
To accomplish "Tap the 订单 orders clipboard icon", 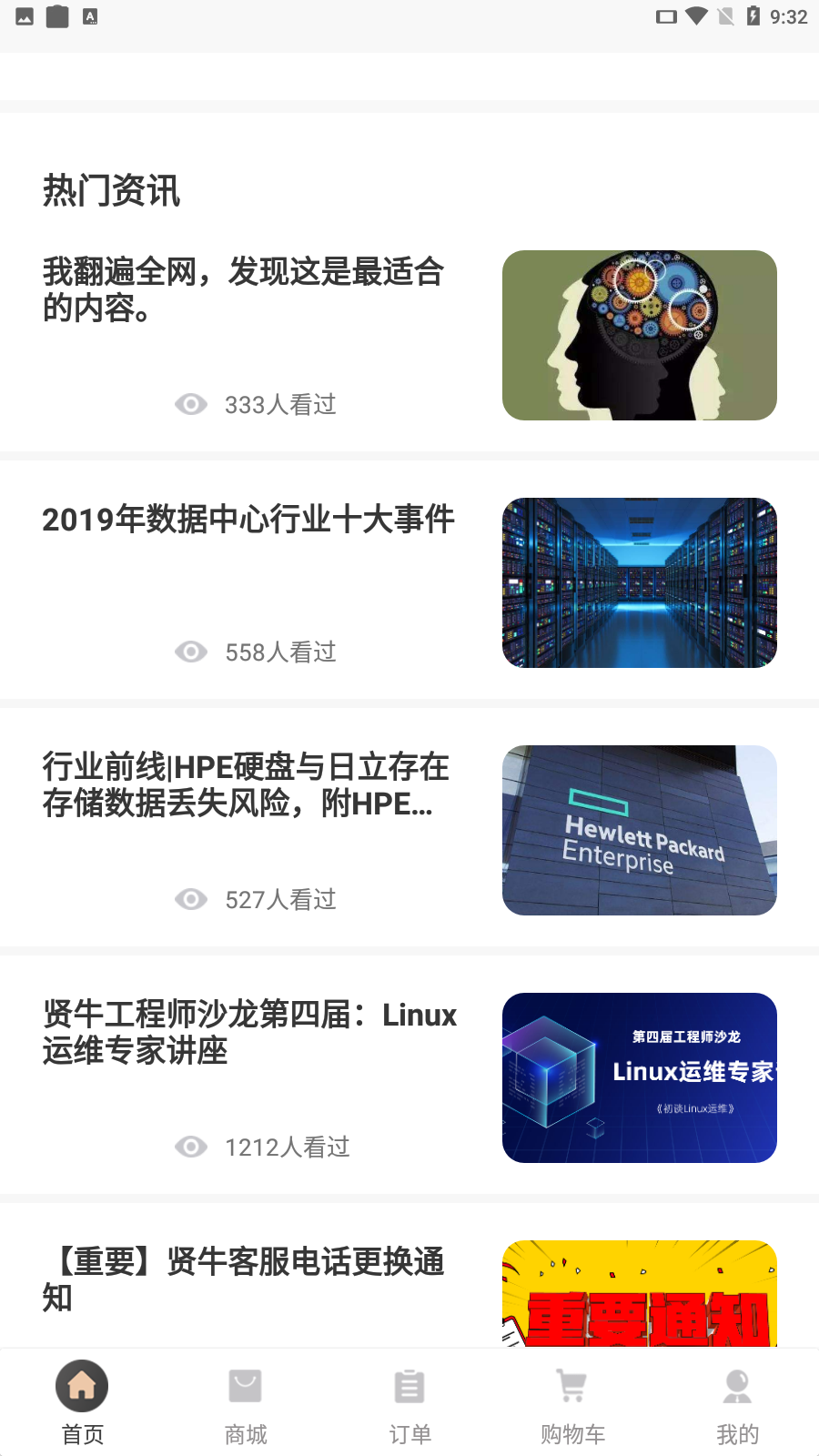I will click(409, 1385).
